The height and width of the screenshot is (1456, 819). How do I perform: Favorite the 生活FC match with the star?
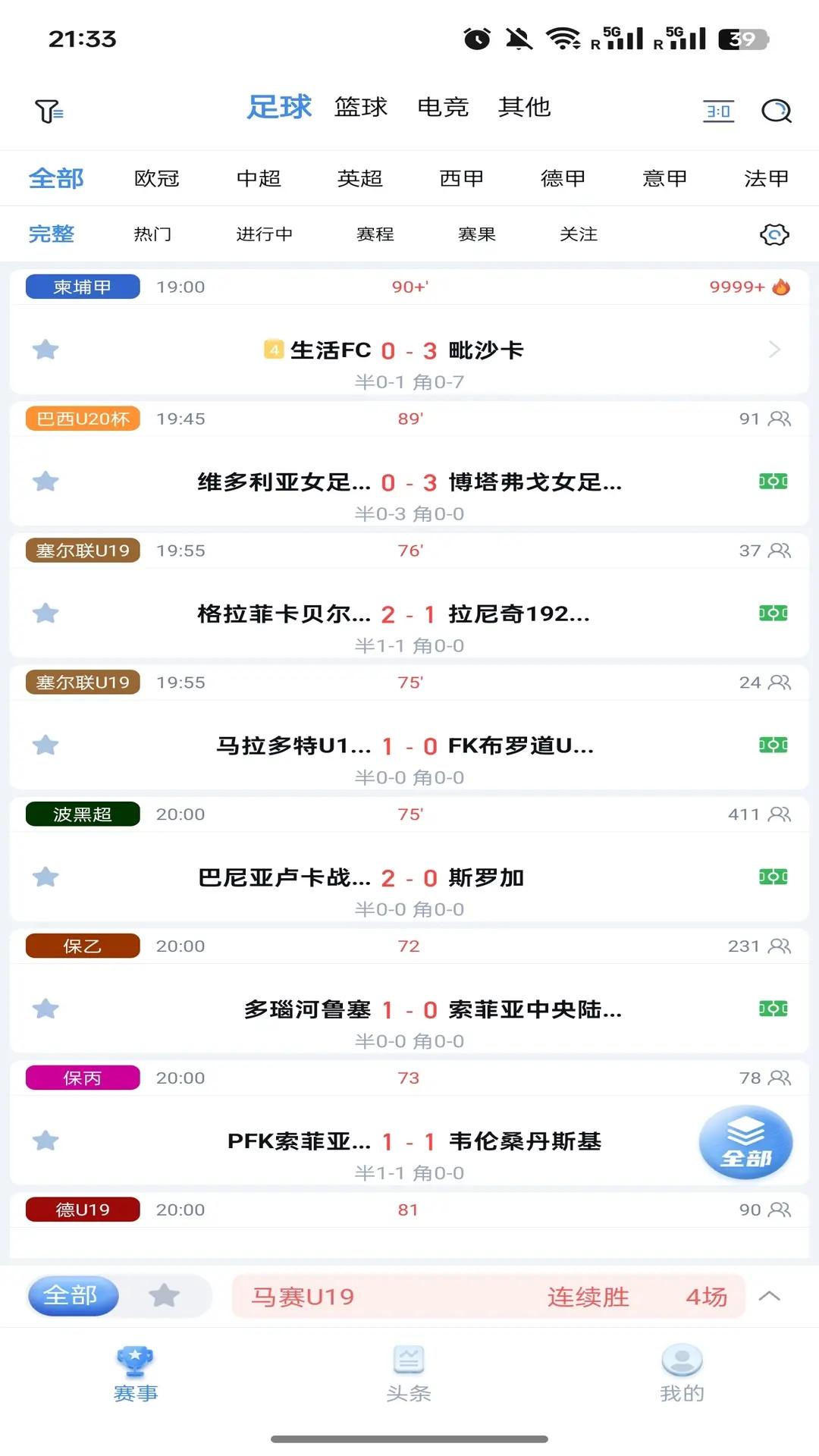pos(45,350)
